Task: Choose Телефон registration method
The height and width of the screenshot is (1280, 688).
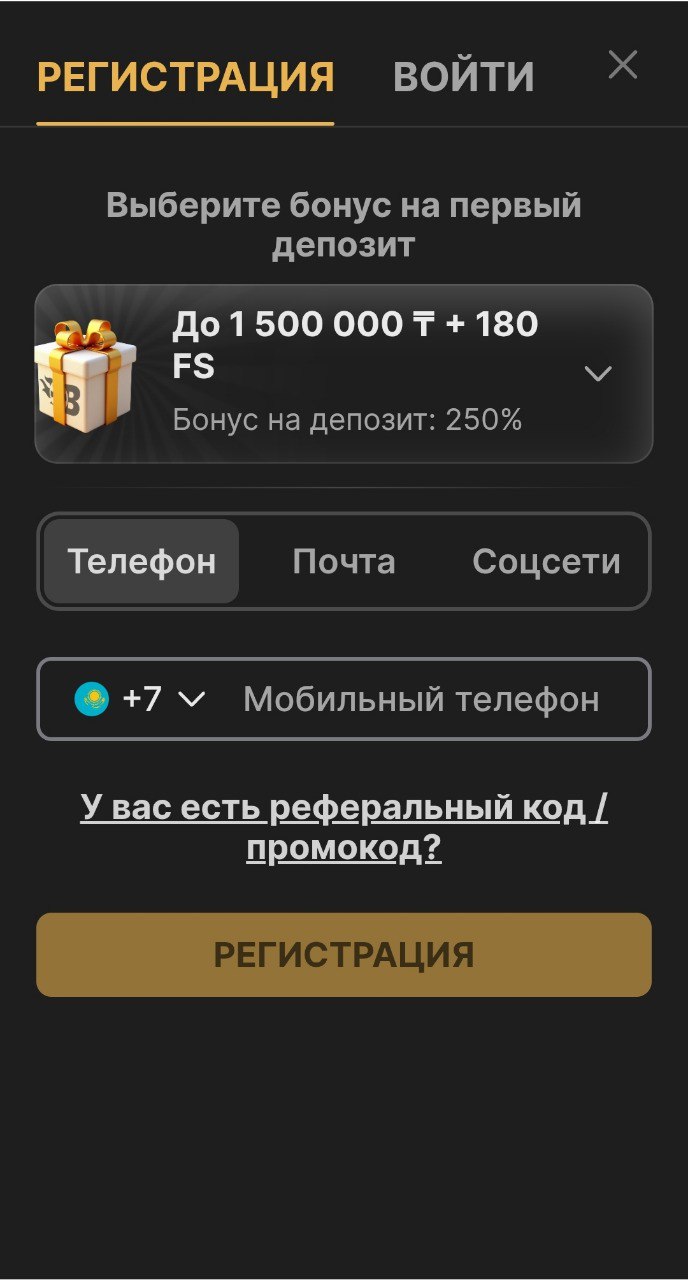Action: tap(142, 562)
